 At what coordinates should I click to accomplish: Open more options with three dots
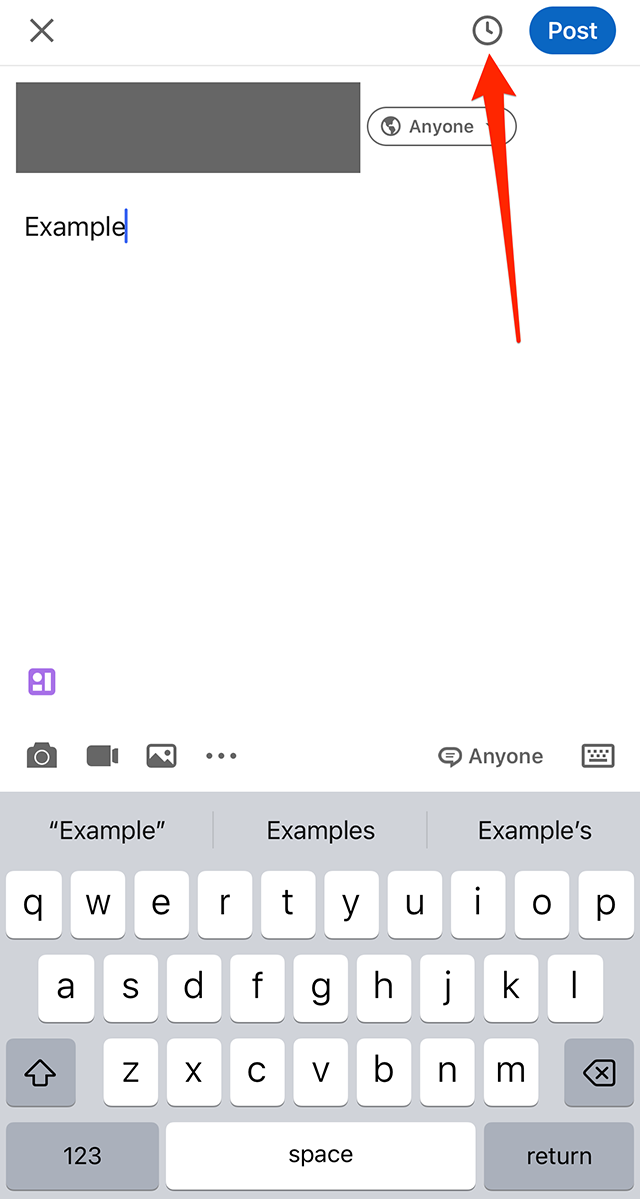tap(221, 756)
